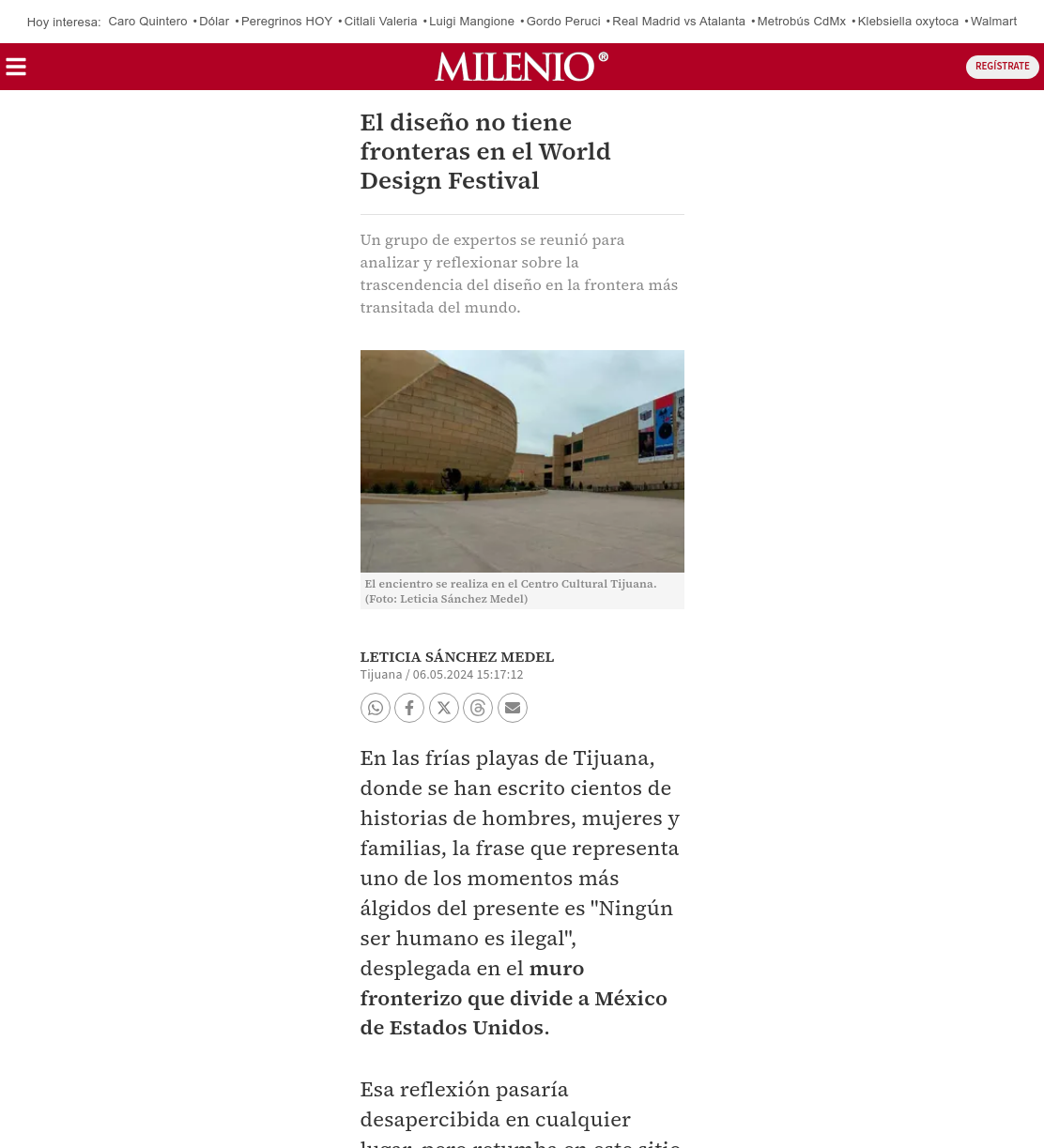Screen dimensions: 1044x1148
Task: Open the Peregrinos HOY topic
Action: [286, 22]
